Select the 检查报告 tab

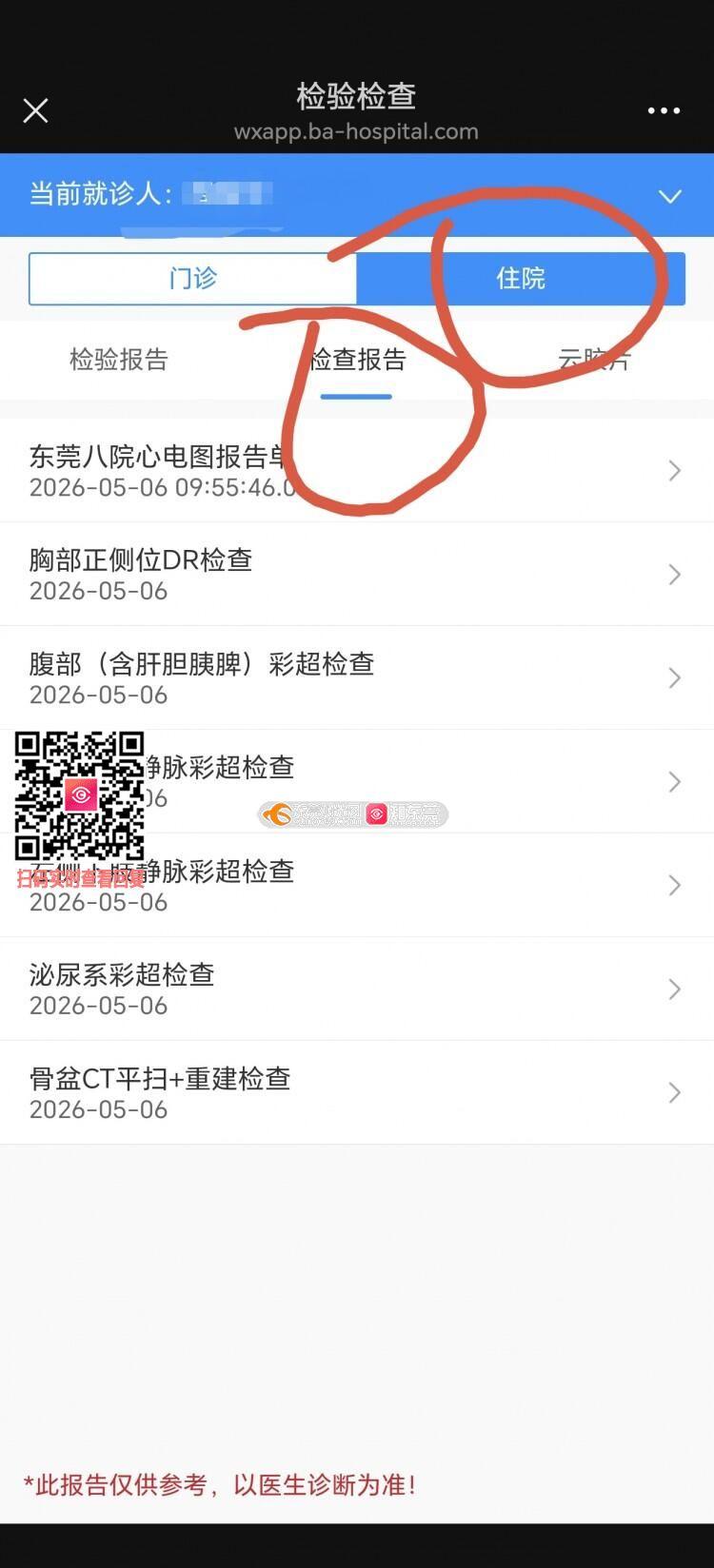tap(357, 360)
